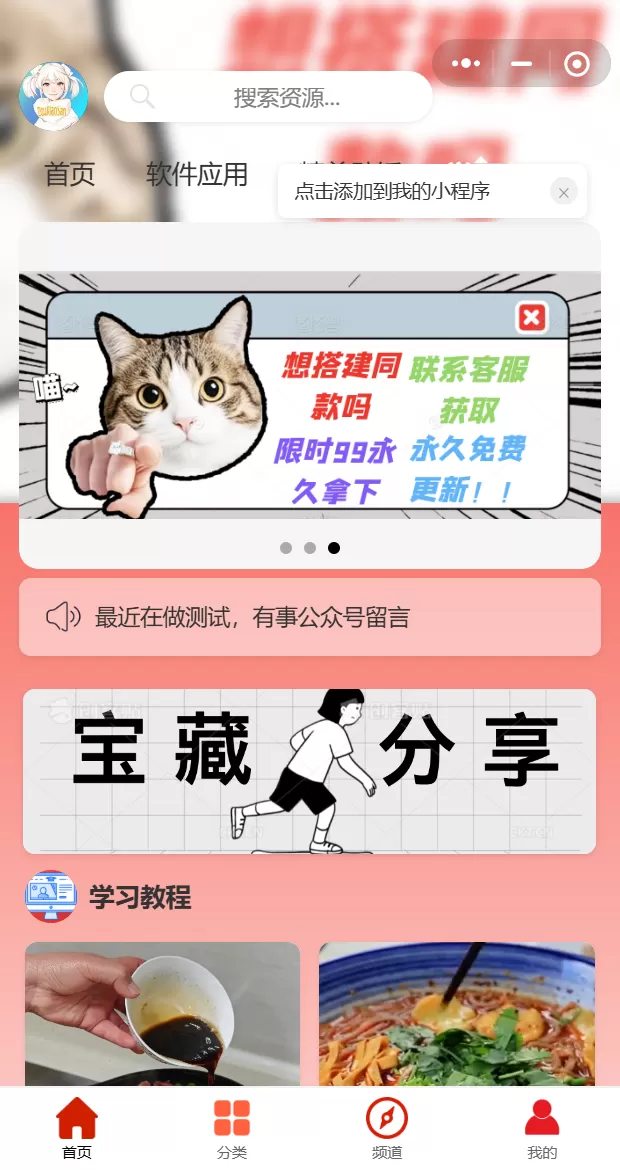Dismiss the add to my mini programs tooltip
Screen dimensions: 620x1170
[564, 192]
